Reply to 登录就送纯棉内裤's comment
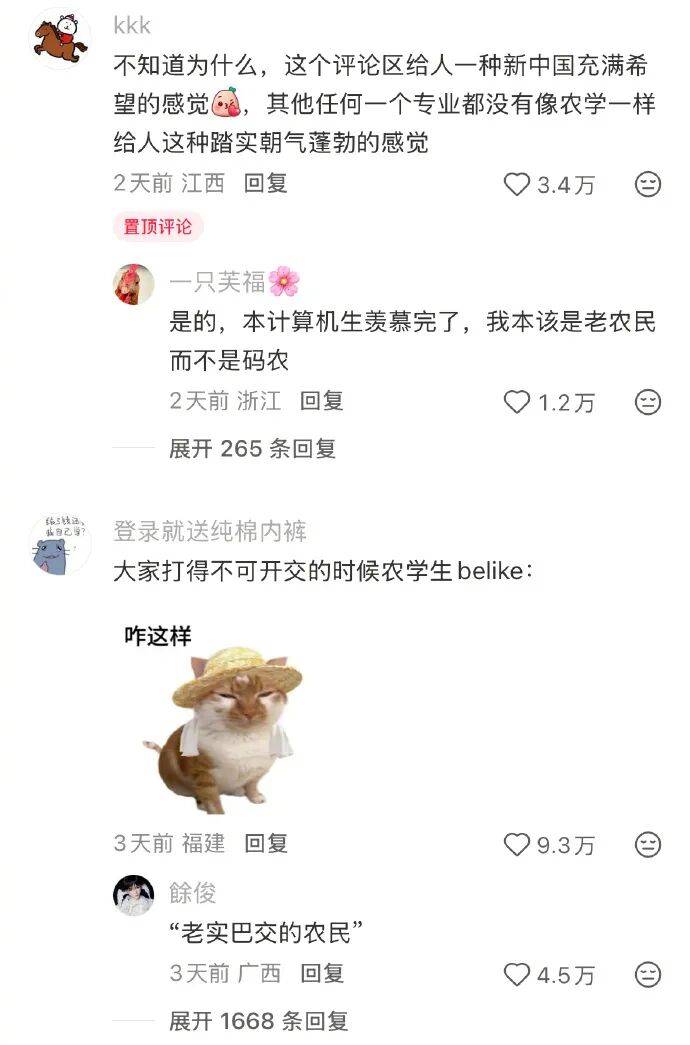 pos(266,844)
